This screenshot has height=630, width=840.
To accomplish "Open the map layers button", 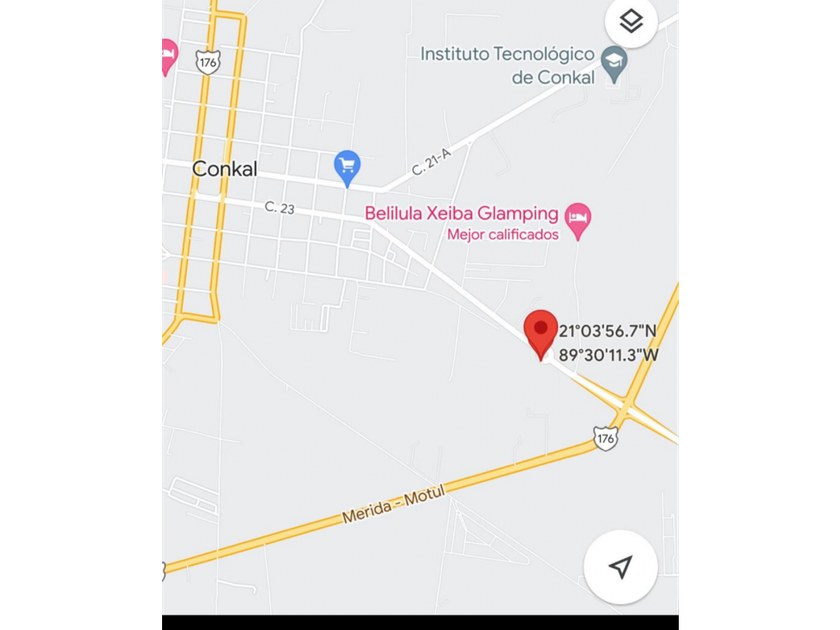I will click(x=631, y=21).
